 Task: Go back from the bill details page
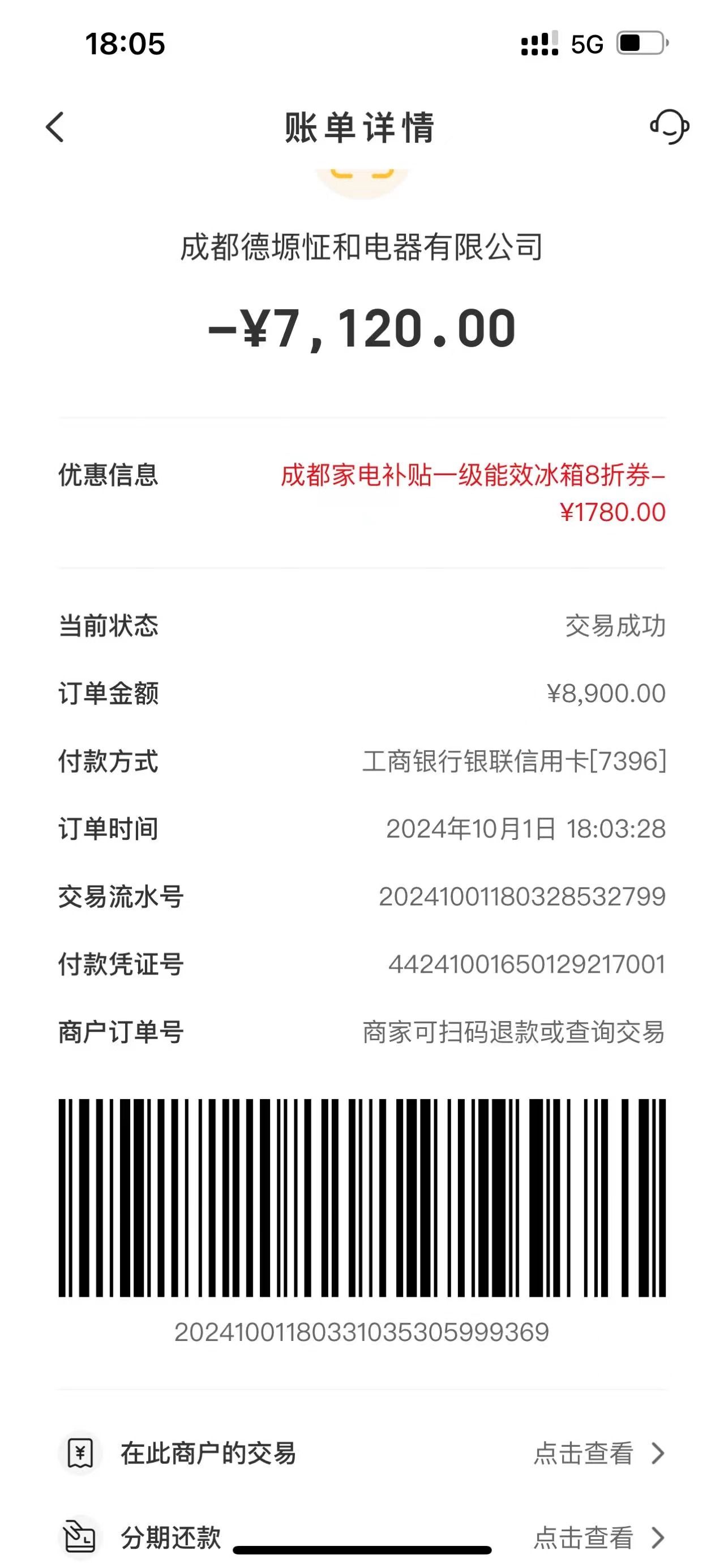point(55,127)
